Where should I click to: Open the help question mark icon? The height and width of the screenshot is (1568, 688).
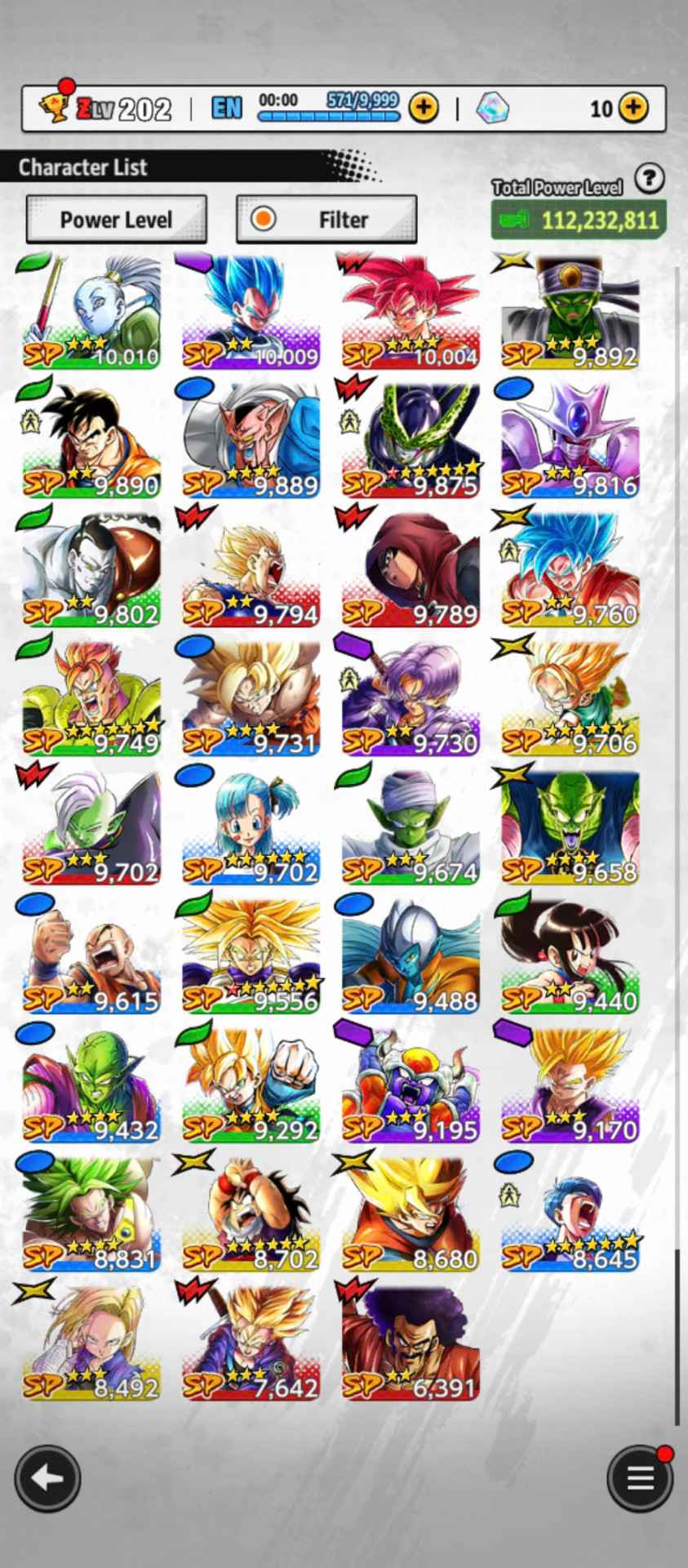(649, 178)
